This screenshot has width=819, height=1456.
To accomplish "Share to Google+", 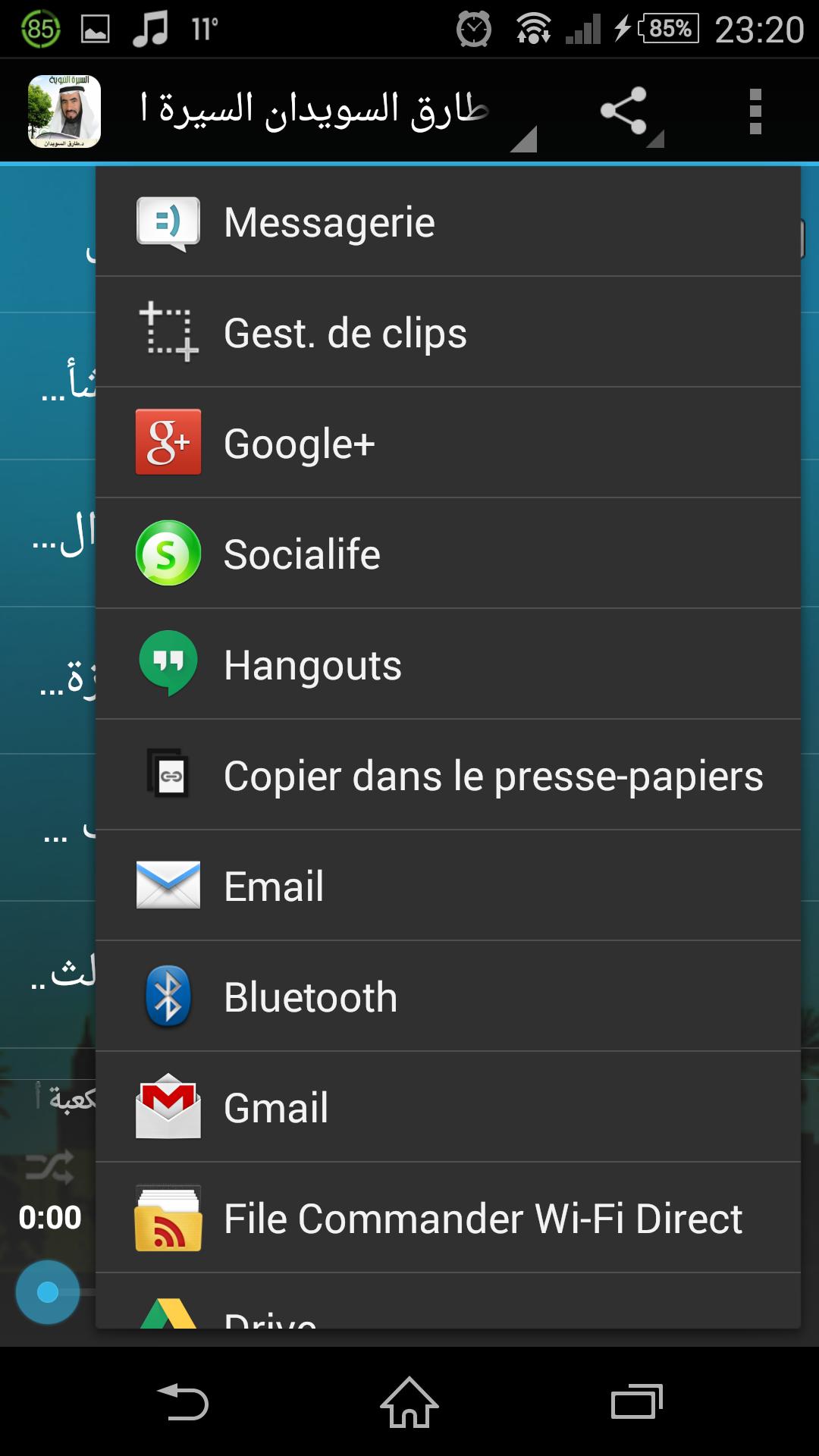I will coord(447,444).
